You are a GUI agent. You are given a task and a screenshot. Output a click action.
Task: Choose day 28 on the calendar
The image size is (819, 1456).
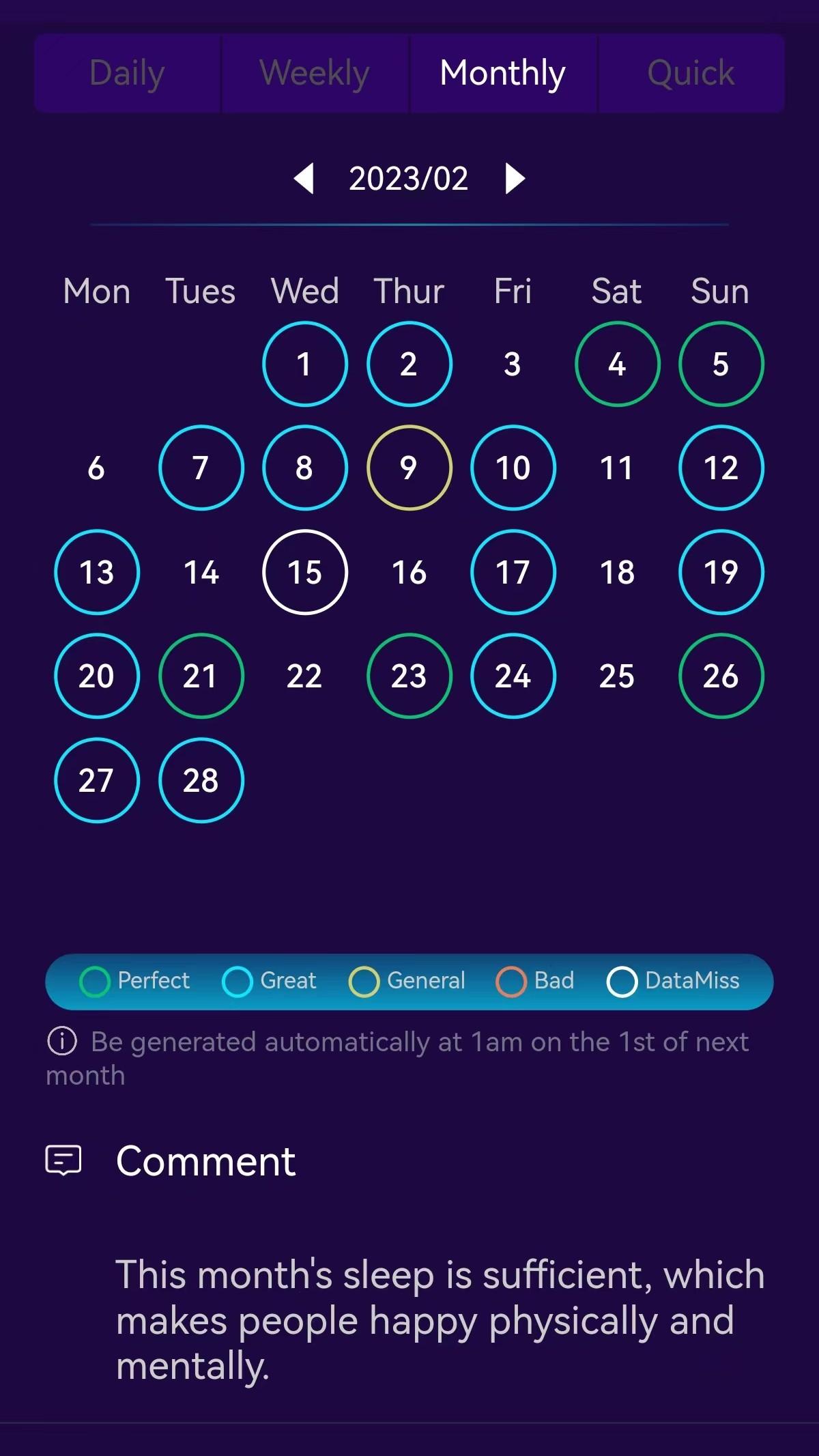pyautogui.click(x=201, y=780)
